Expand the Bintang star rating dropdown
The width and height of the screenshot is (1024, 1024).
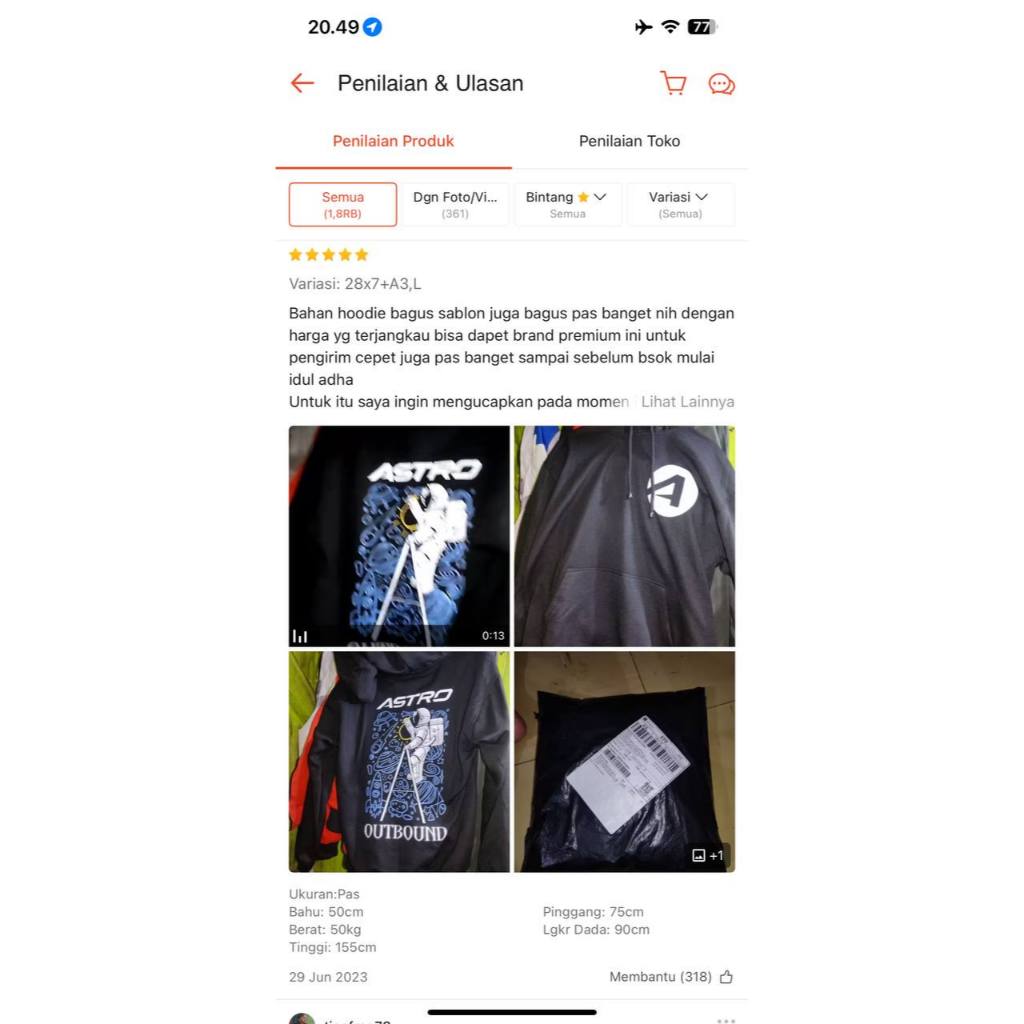pyautogui.click(x=567, y=204)
